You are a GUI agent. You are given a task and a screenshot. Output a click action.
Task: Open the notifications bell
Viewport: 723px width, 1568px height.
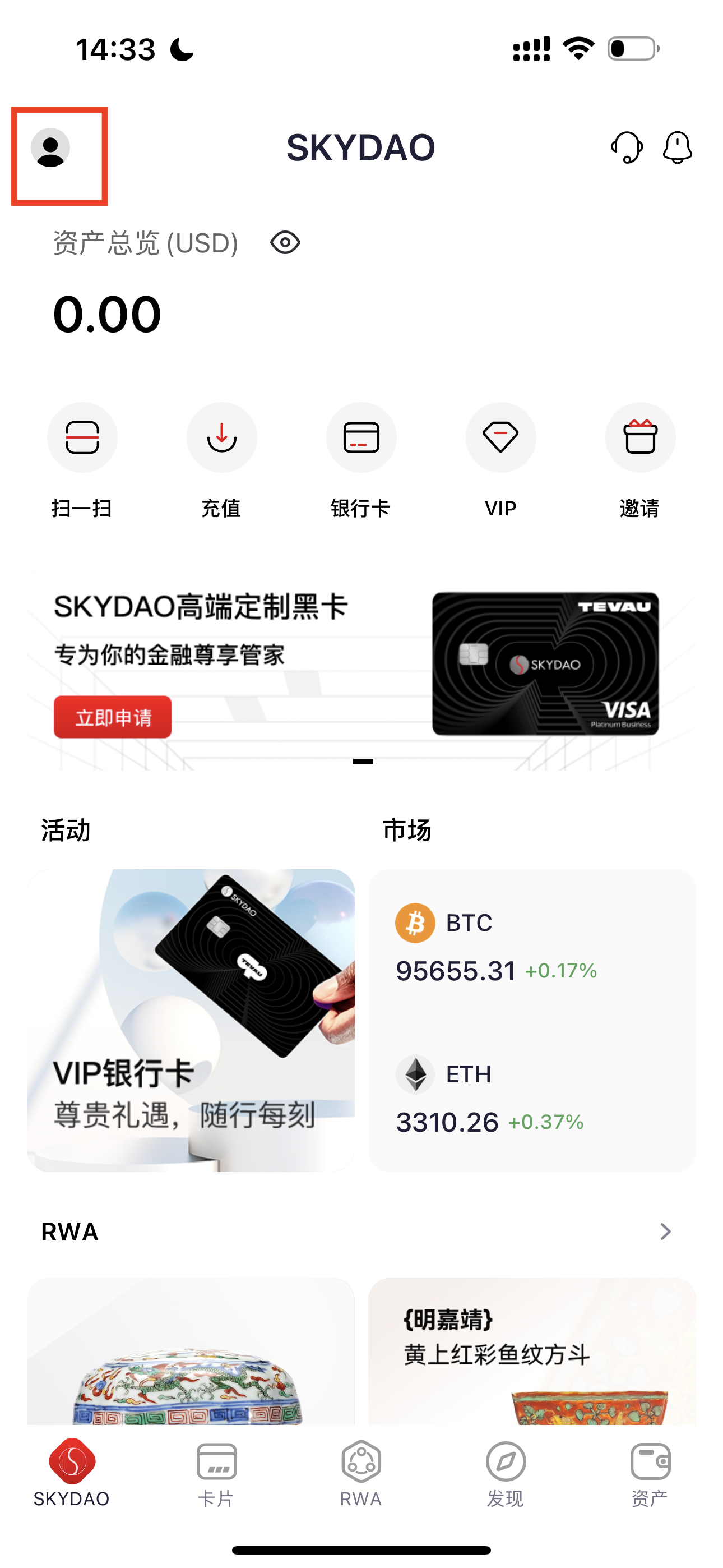(678, 148)
